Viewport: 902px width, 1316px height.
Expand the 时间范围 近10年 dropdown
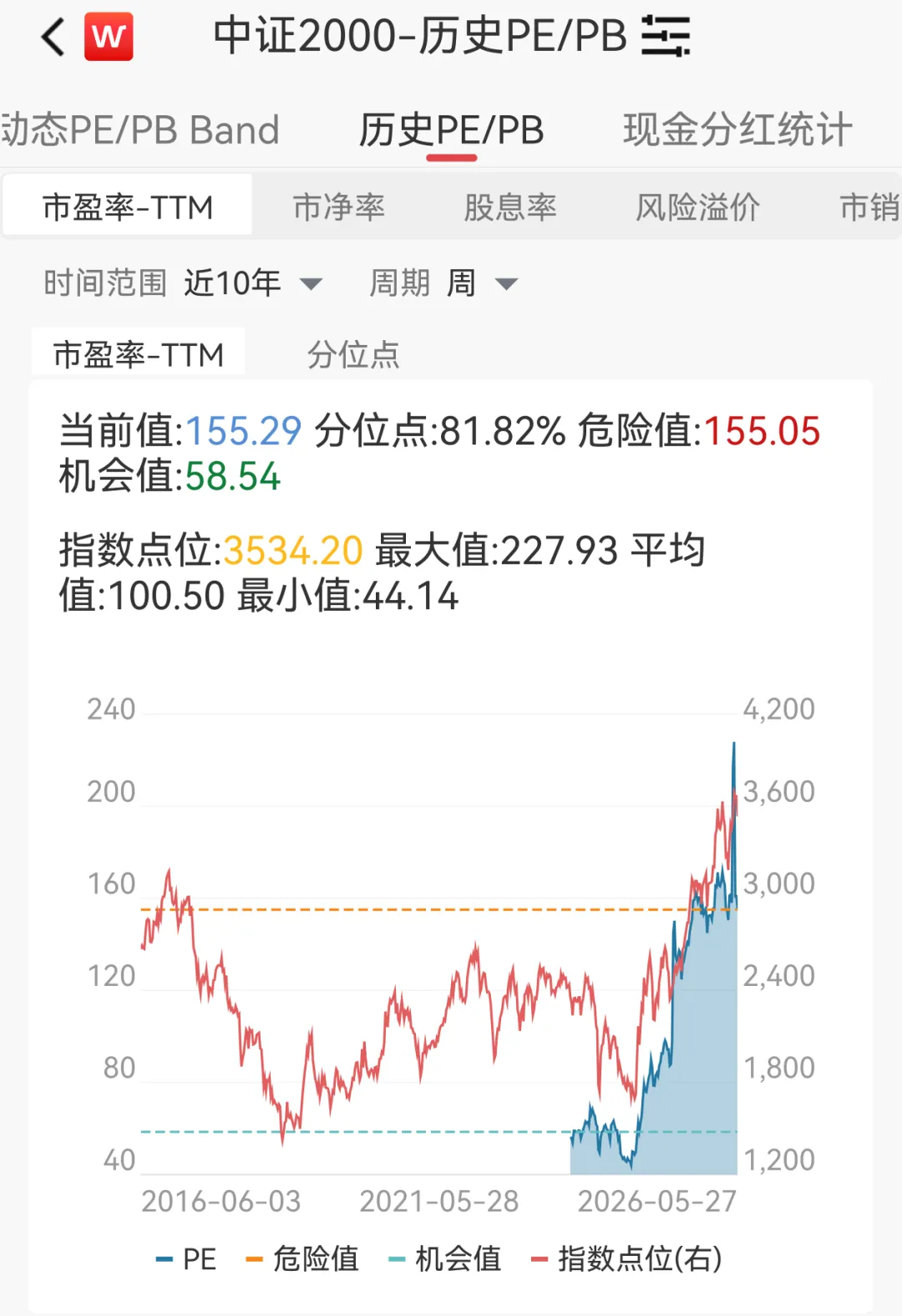[x=183, y=283]
